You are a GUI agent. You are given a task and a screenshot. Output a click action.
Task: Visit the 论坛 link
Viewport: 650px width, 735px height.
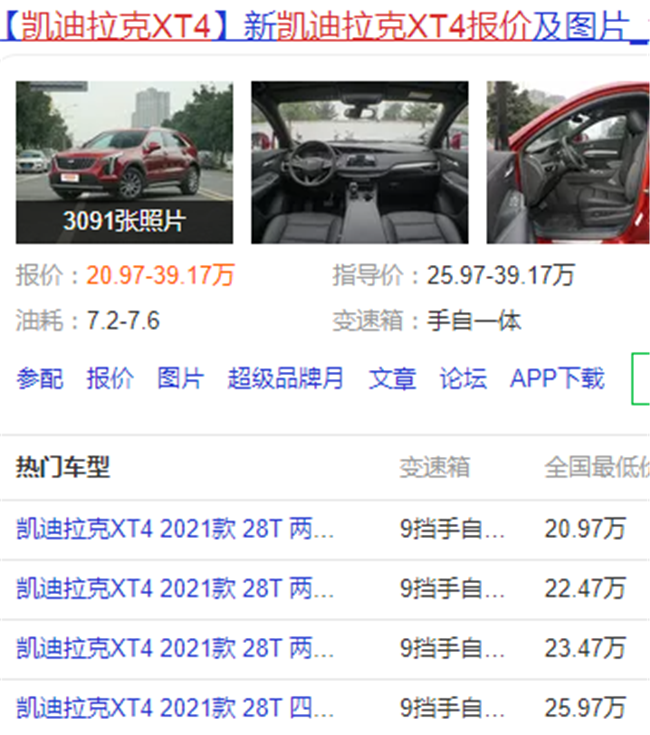[x=463, y=378]
